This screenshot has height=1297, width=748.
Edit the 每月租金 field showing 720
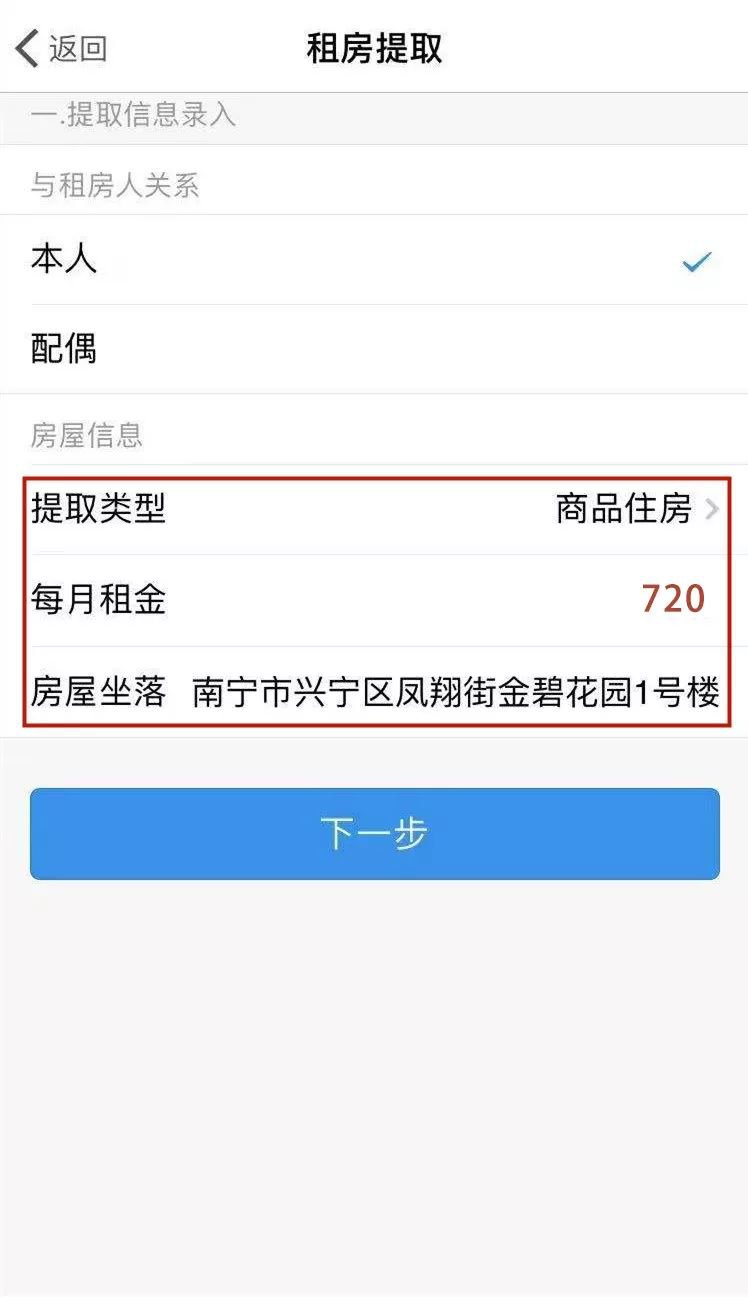point(374,600)
